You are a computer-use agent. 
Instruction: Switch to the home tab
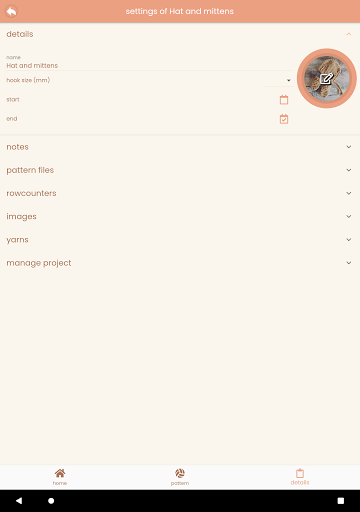pos(60,477)
